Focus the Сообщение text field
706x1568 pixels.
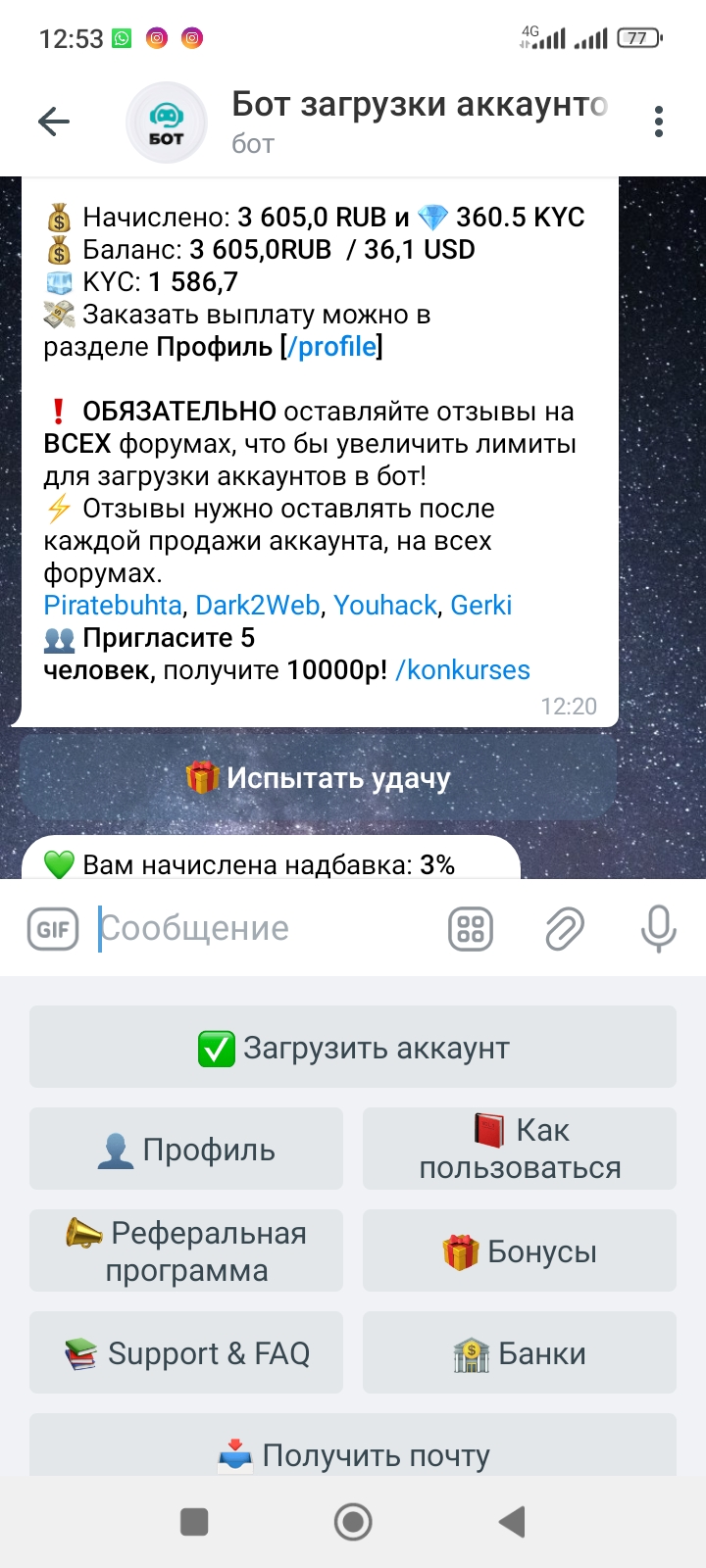[x=265, y=928]
